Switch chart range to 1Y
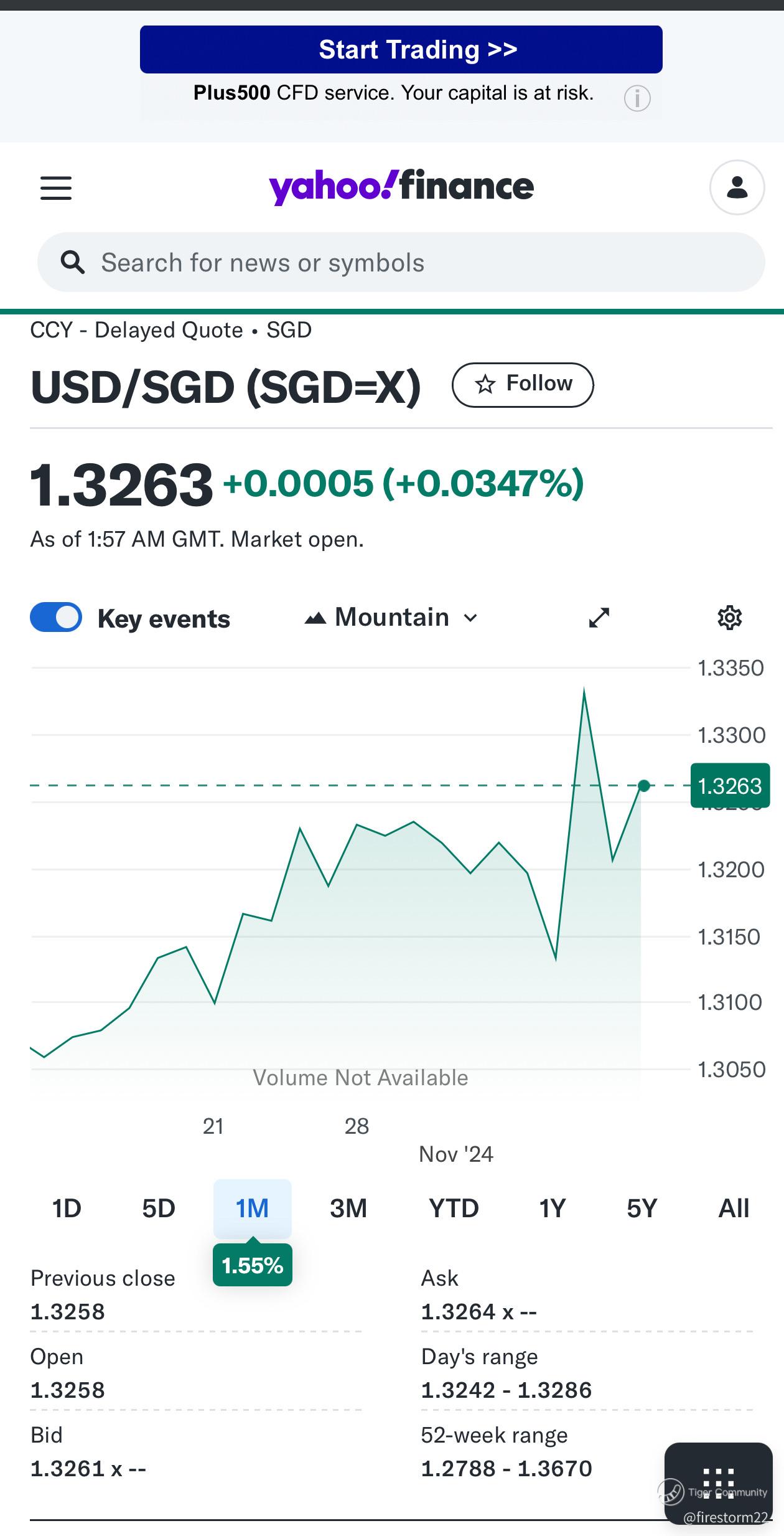The height and width of the screenshot is (1536, 784). (552, 1209)
